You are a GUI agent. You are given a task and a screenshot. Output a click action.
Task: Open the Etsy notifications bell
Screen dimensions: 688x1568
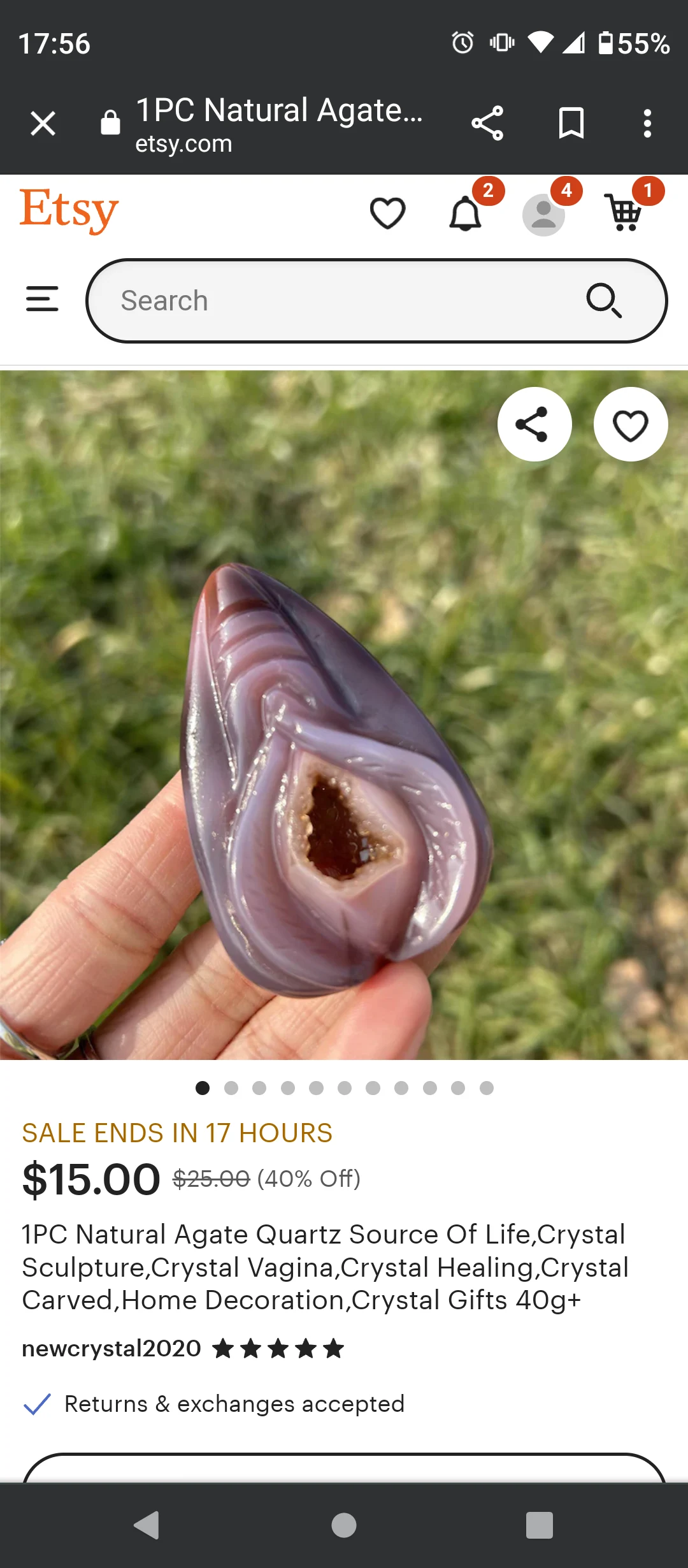[x=466, y=213]
